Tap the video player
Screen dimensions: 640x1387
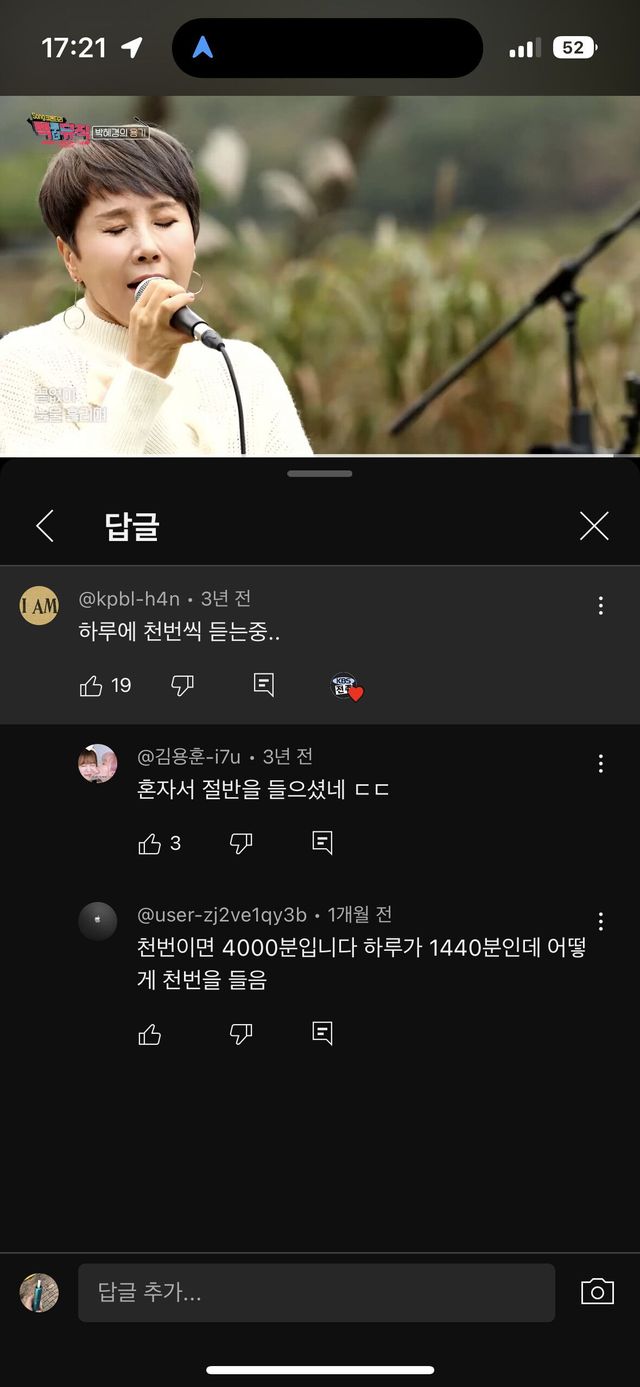tap(320, 275)
